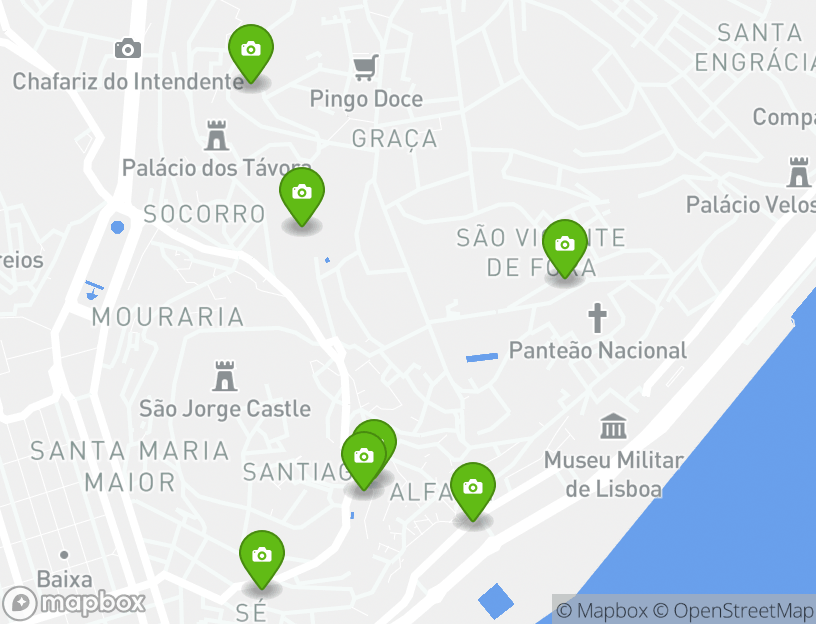Select the camera pin above Sé

click(x=262, y=556)
